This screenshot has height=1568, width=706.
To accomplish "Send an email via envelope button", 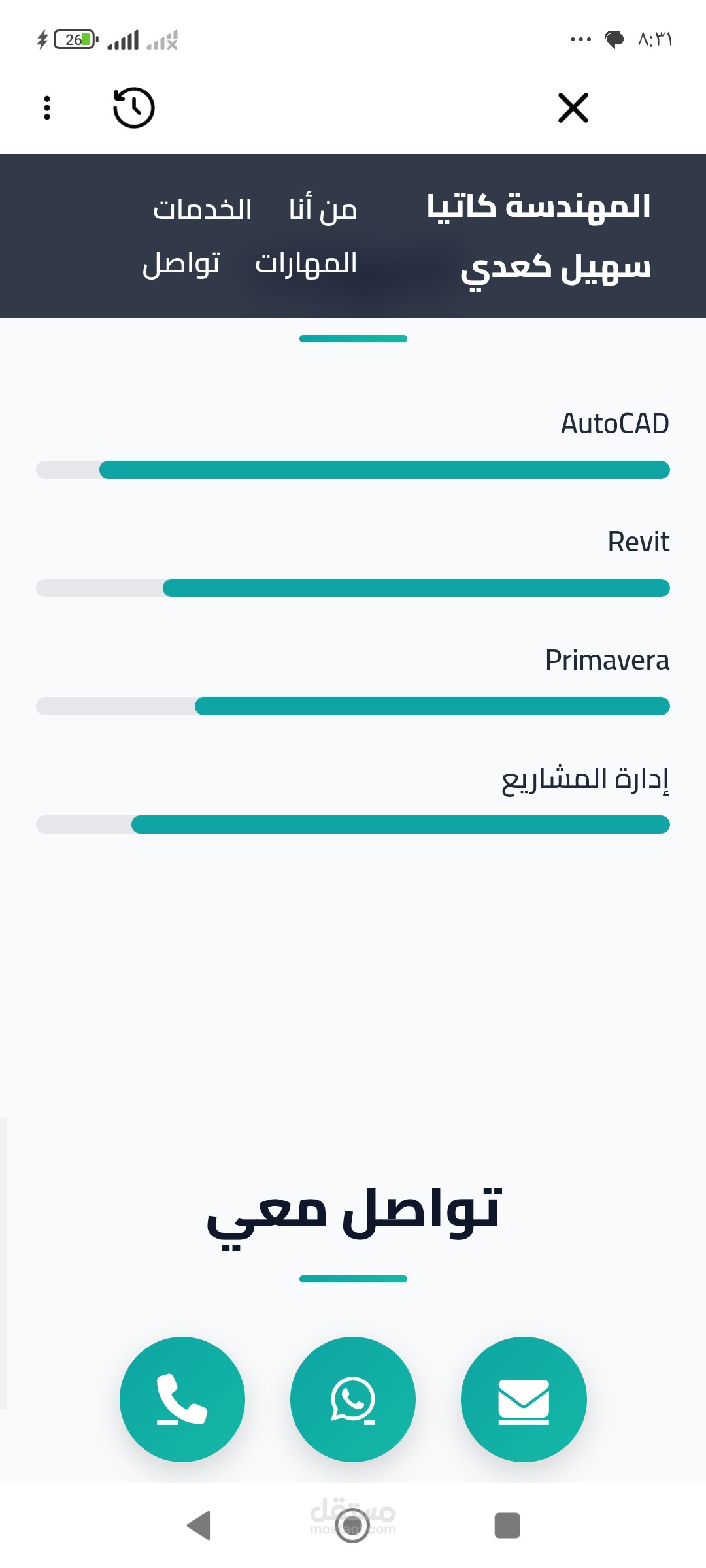I will [x=524, y=1399].
